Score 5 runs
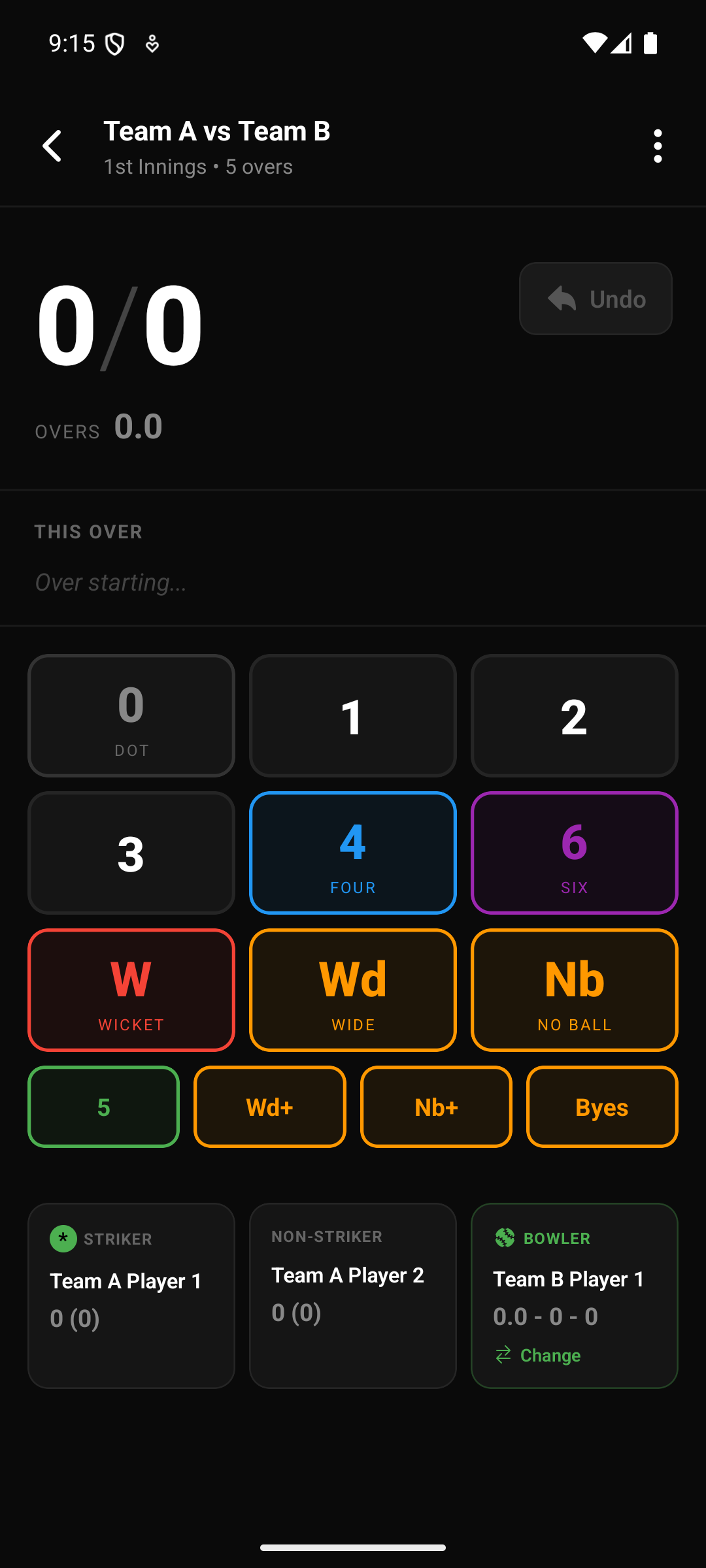The height and width of the screenshot is (1568, 706). click(x=103, y=1107)
